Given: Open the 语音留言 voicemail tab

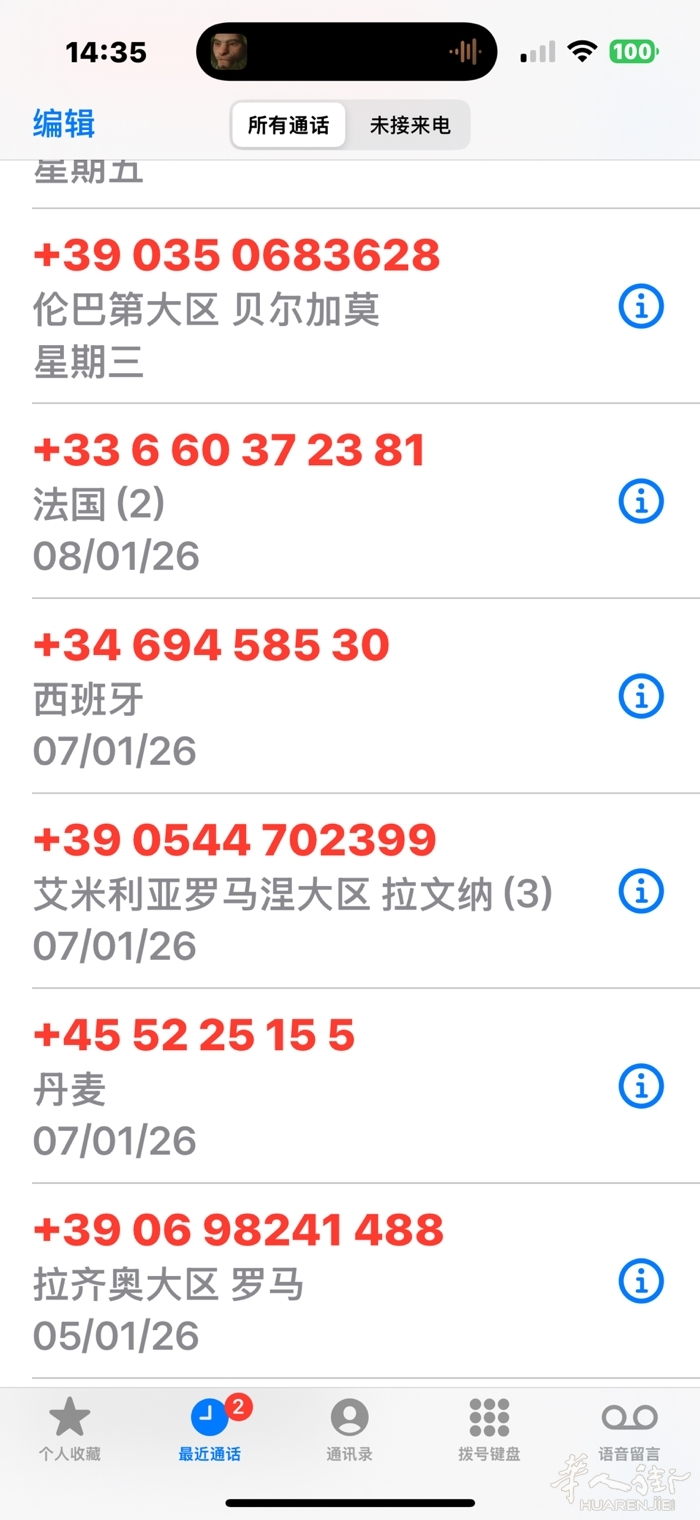Looking at the screenshot, I should tap(629, 1430).
